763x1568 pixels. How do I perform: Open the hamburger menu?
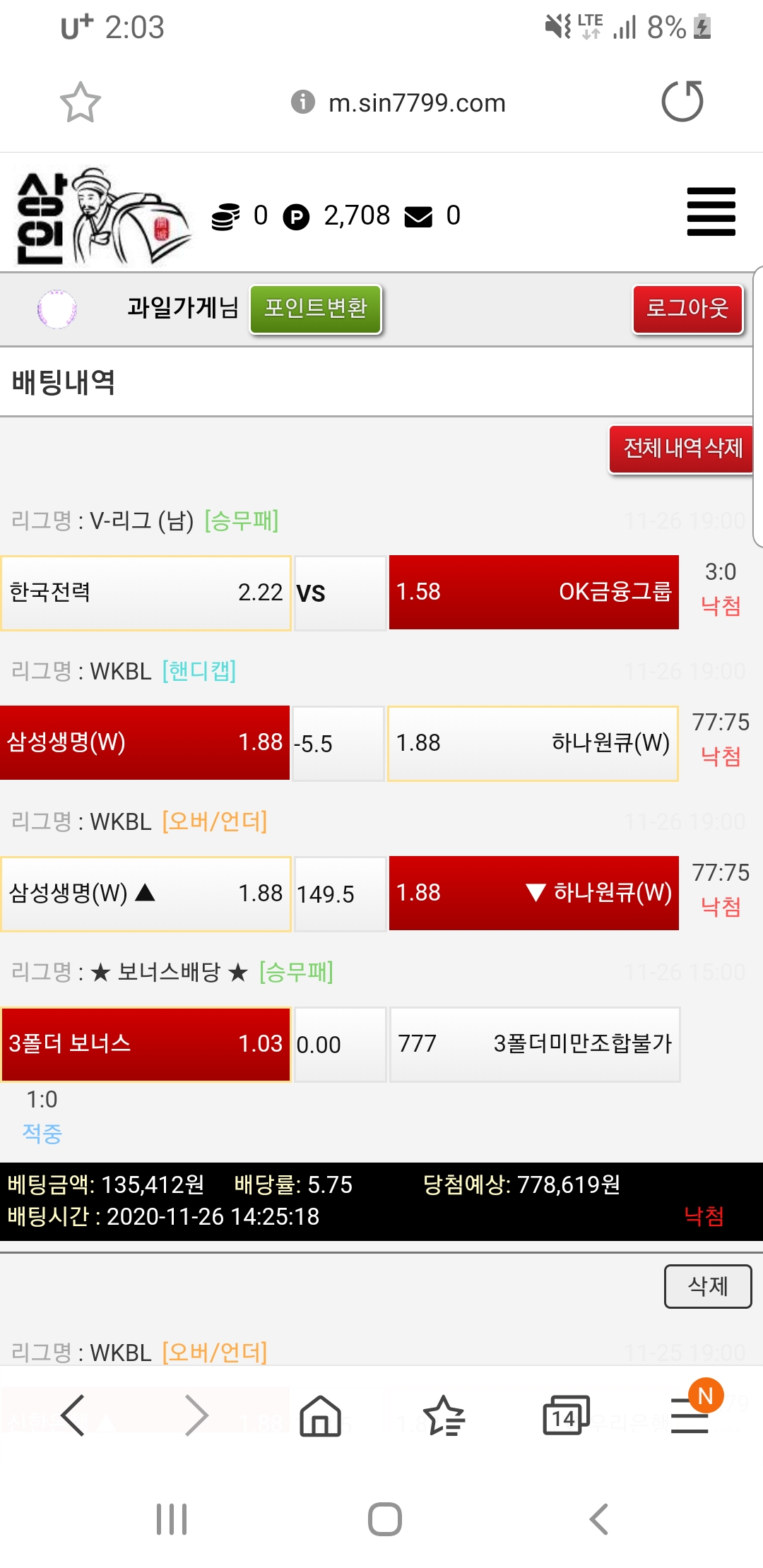coord(711,212)
